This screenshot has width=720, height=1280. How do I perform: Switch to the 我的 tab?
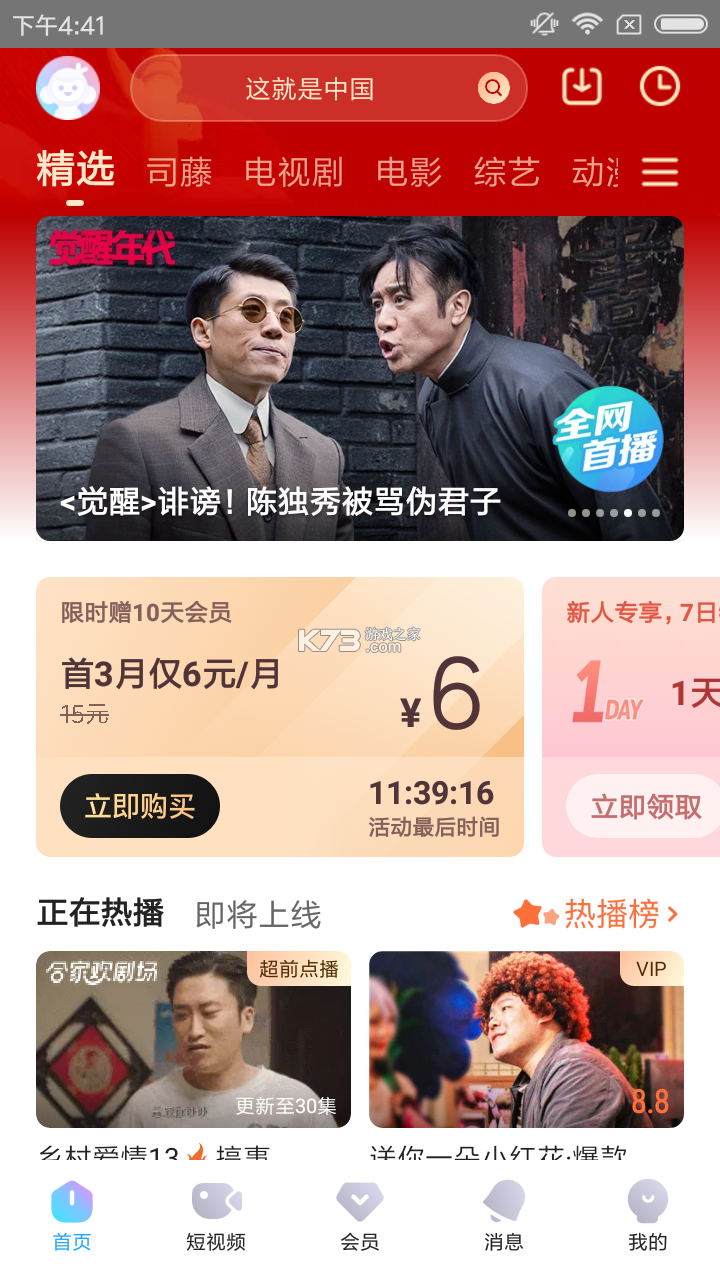point(647,1214)
